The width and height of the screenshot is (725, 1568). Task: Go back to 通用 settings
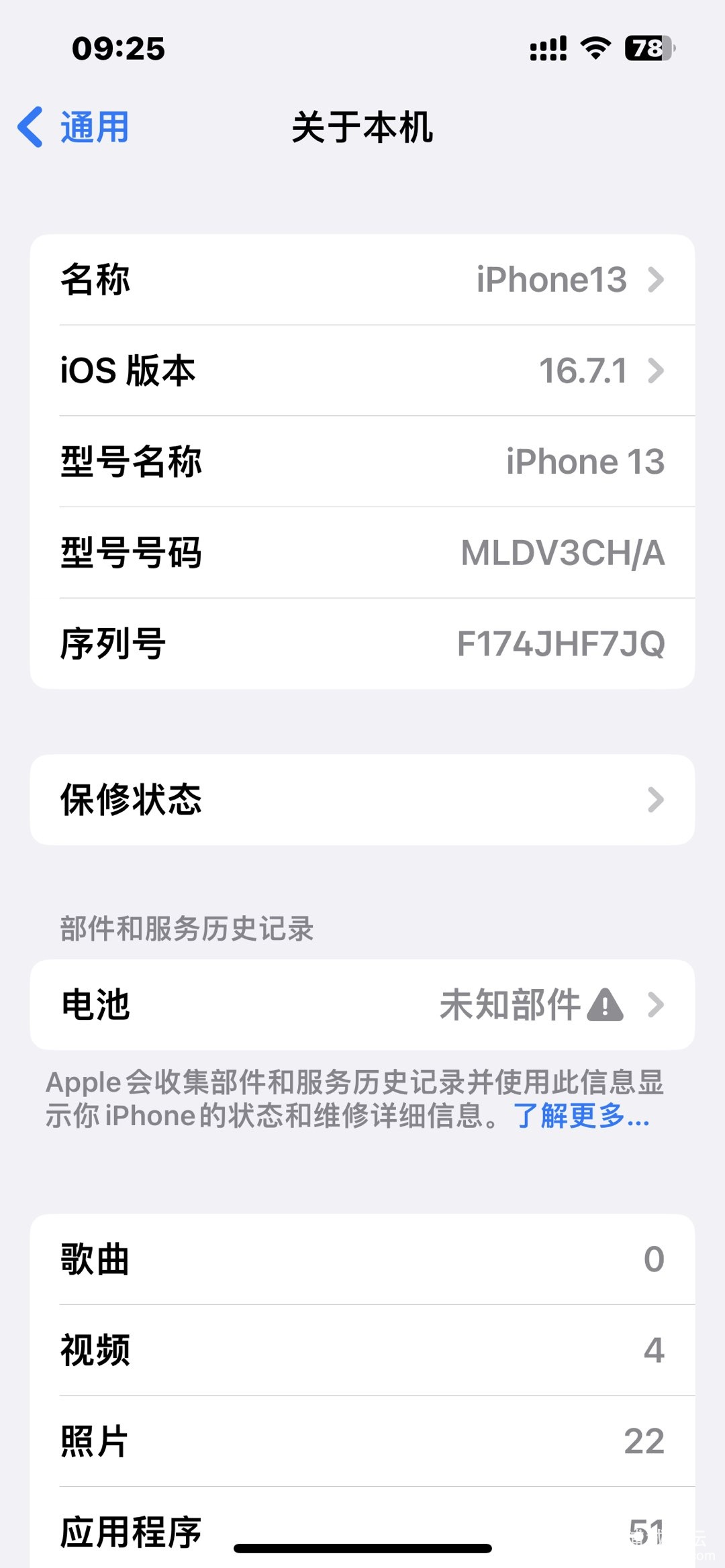point(74,127)
